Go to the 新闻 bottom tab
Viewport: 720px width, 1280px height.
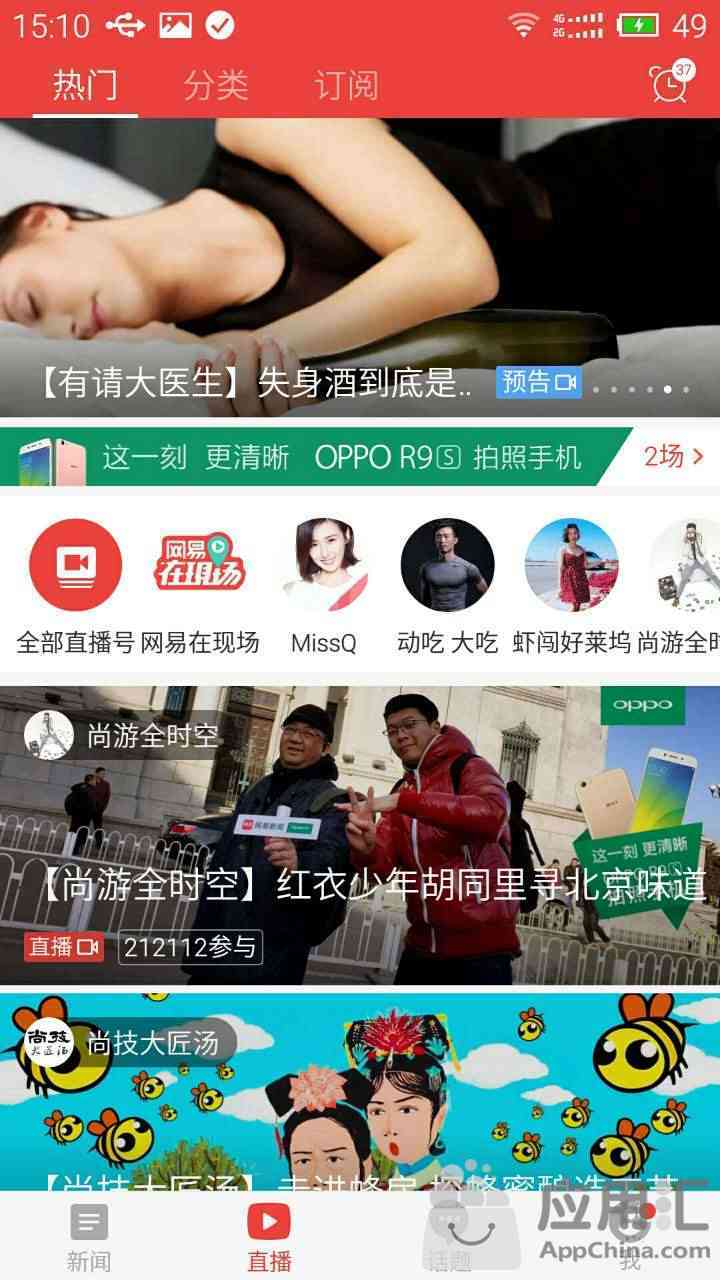[89, 1238]
